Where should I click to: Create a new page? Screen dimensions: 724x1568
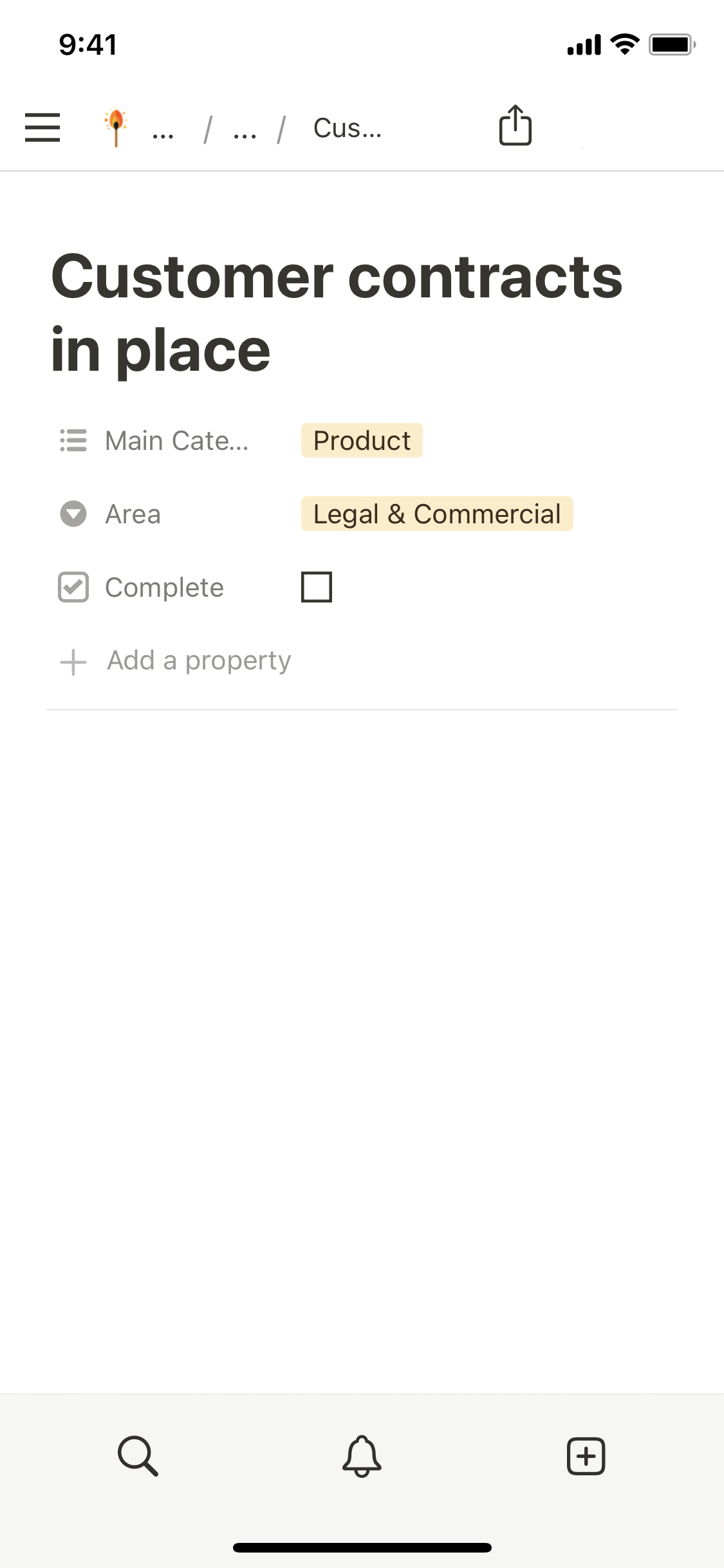click(586, 1456)
